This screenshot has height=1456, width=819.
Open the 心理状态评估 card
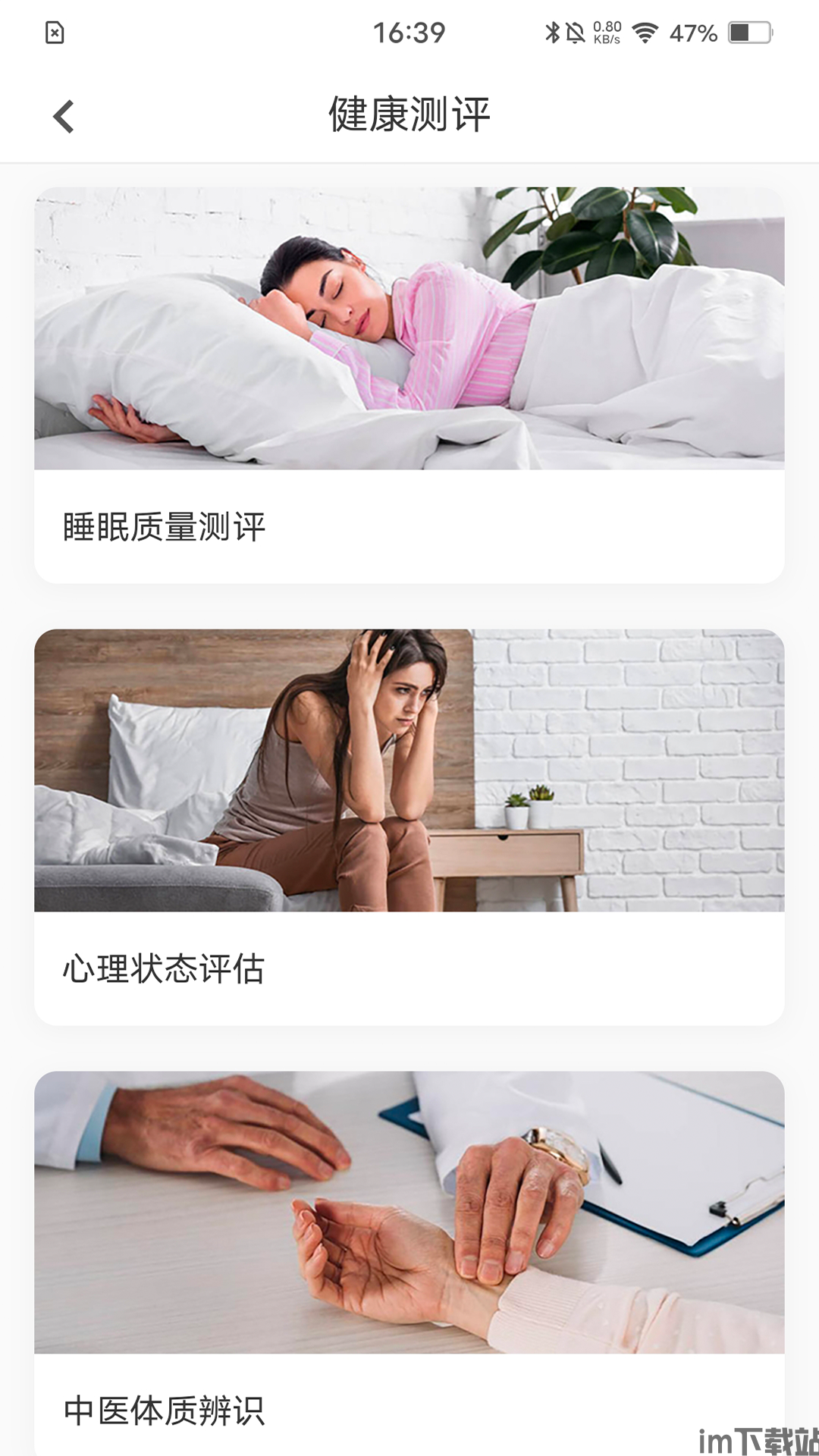409,827
